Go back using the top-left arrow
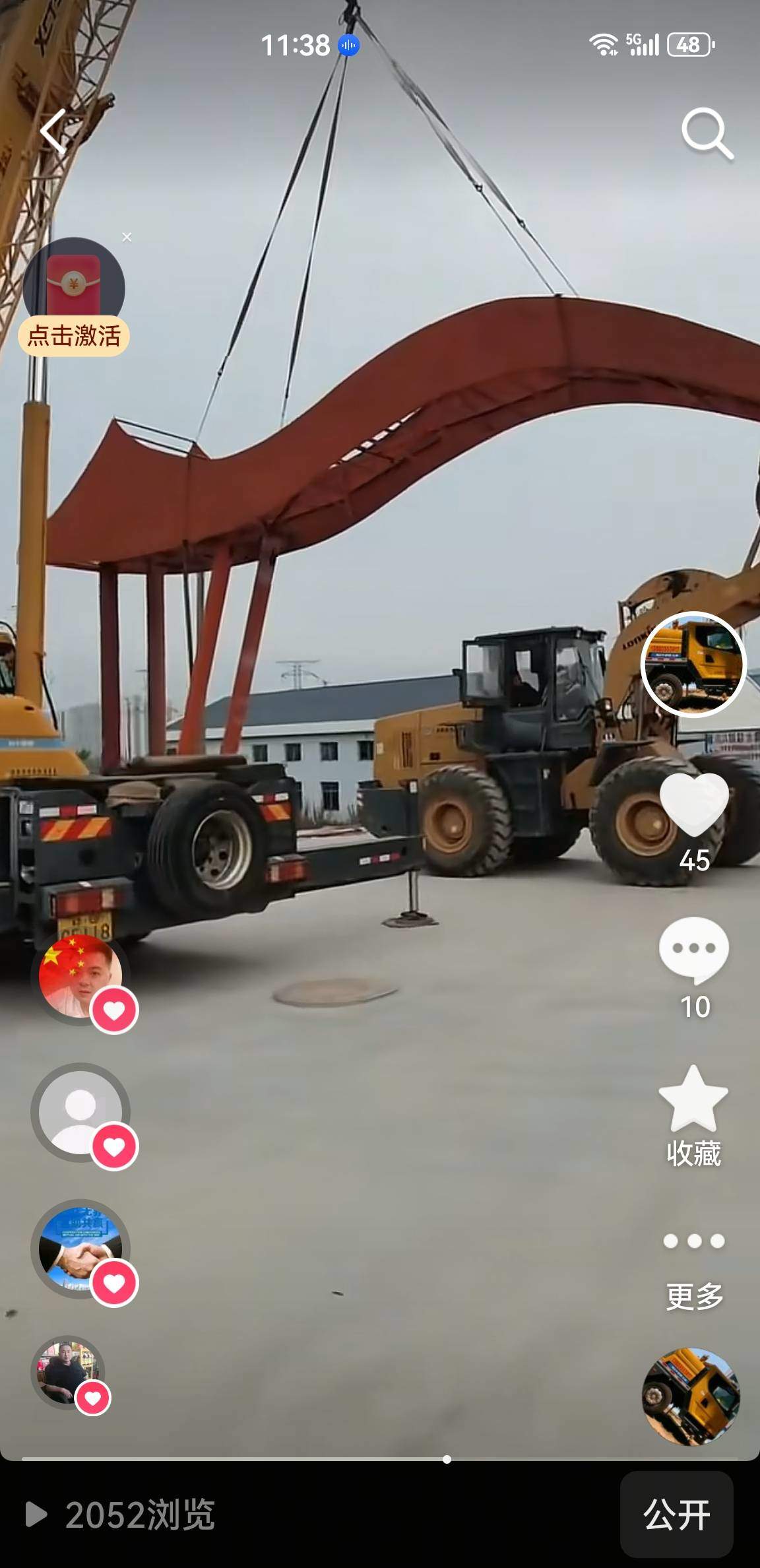This screenshot has width=760, height=1568. [54, 131]
